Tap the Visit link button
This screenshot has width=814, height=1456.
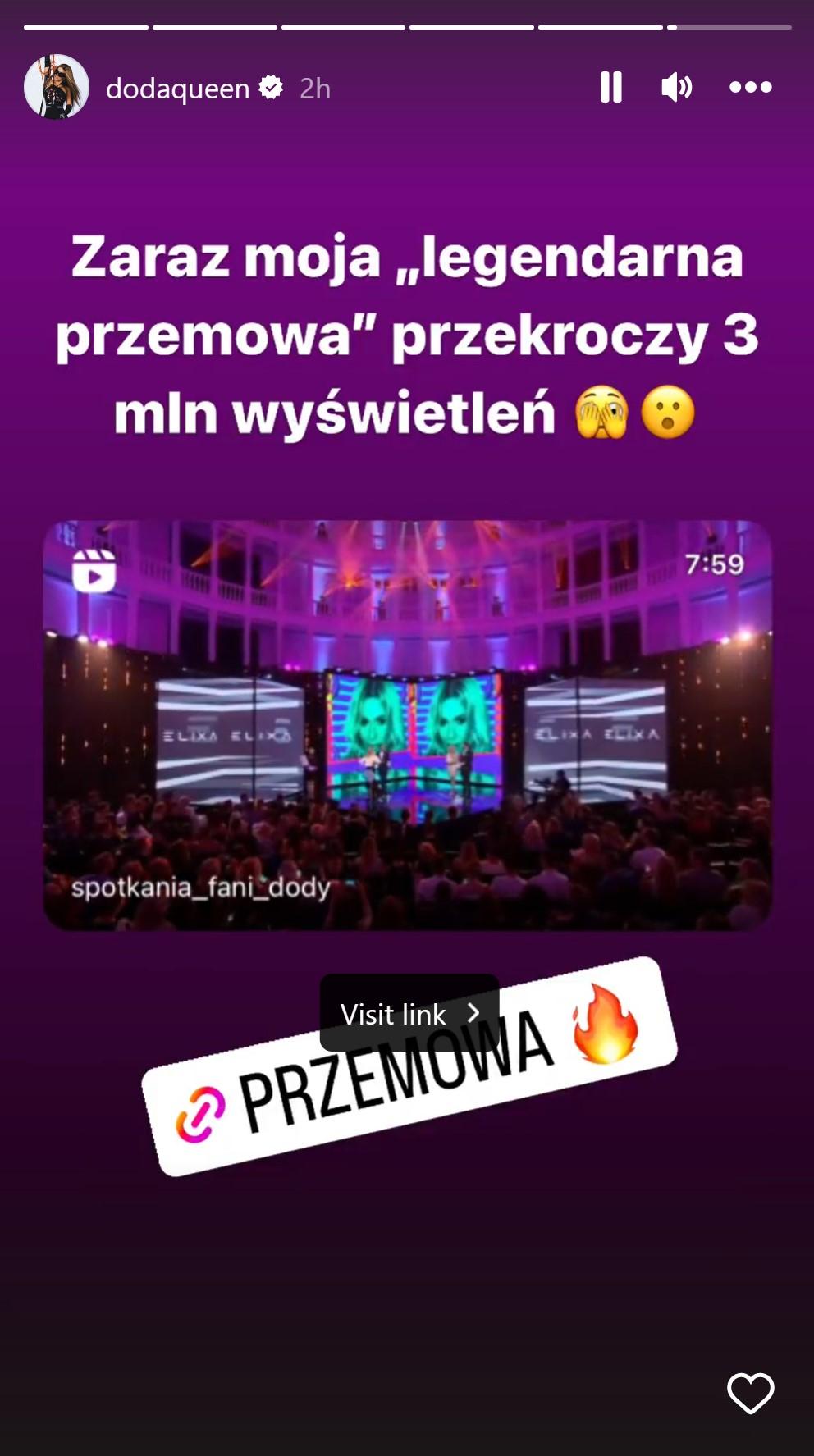[409, 1014]
